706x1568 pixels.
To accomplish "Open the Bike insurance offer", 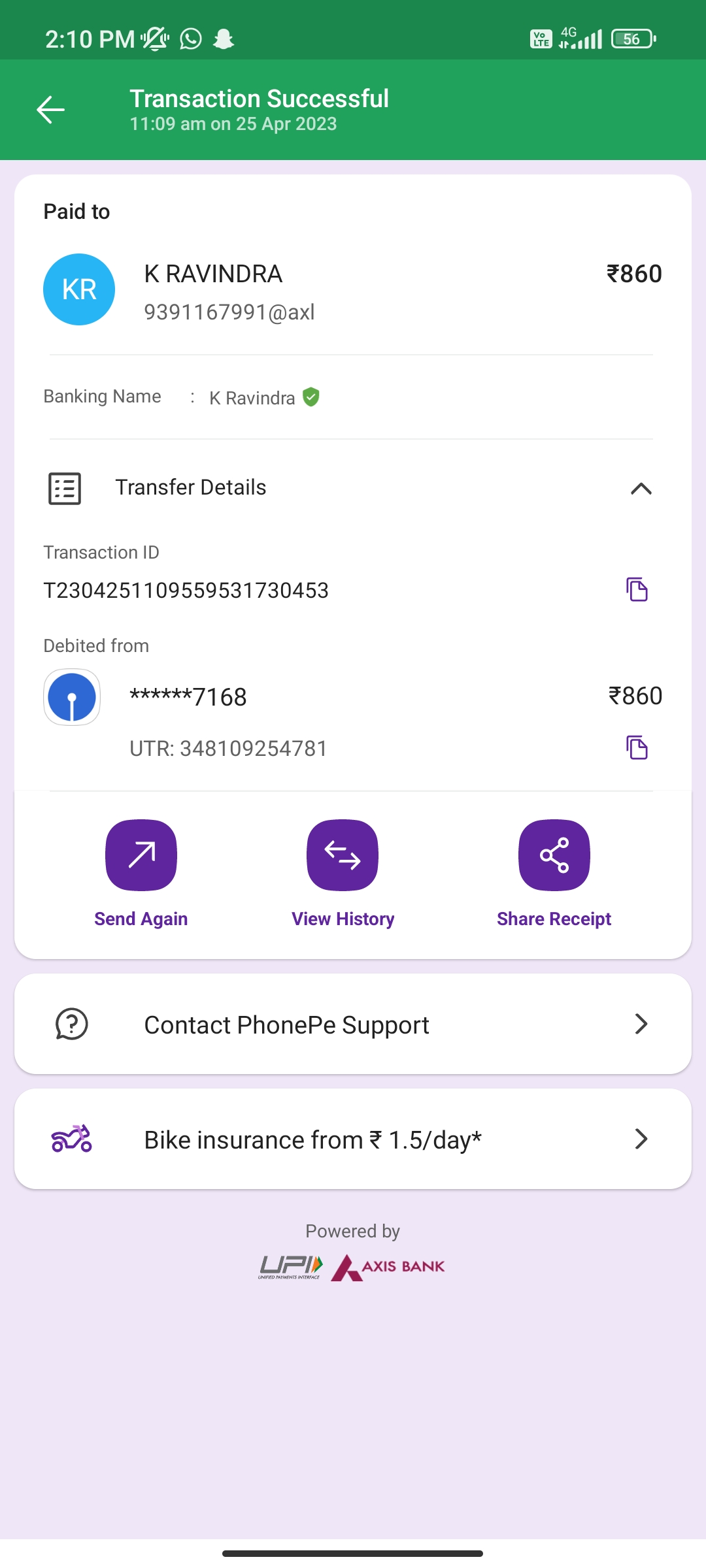I will coord(353,1139).
